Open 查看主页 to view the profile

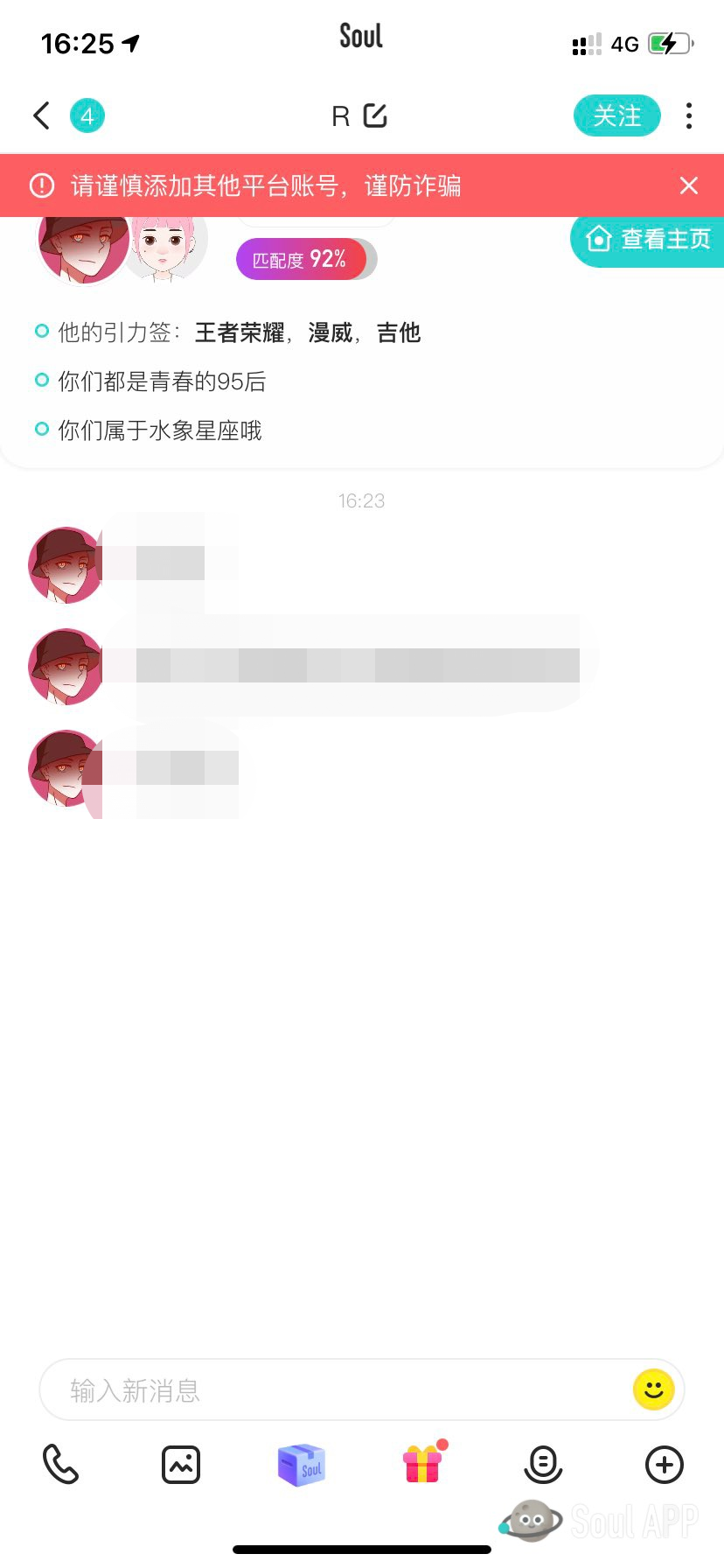click(648, 239)
